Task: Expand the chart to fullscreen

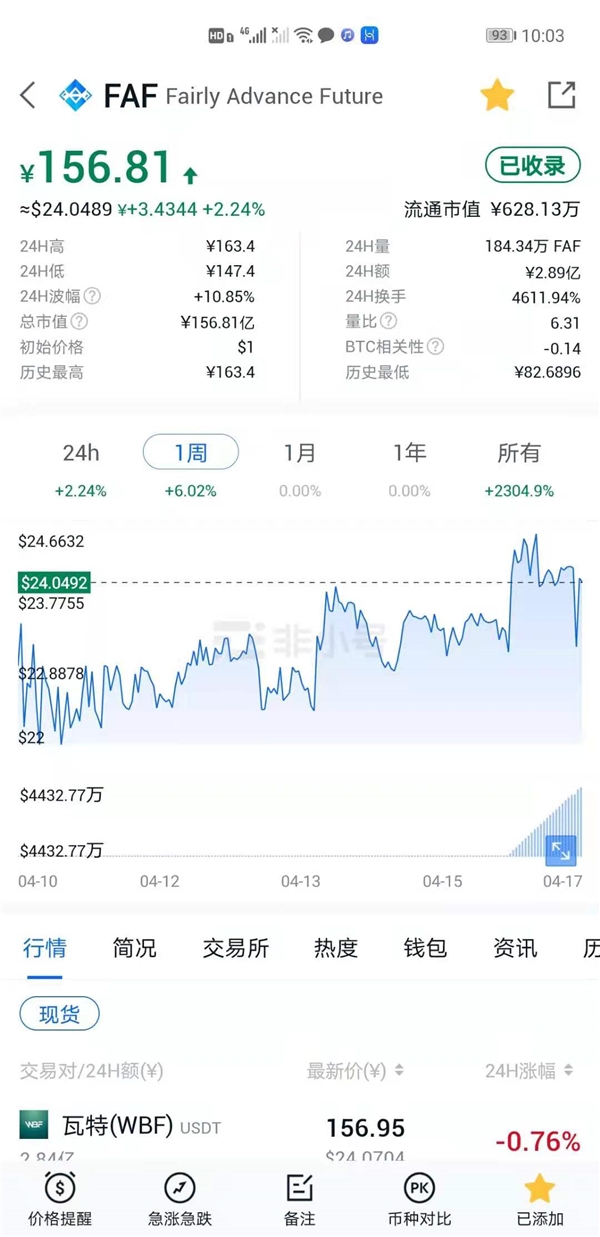Action: click(x=561, y=851)
